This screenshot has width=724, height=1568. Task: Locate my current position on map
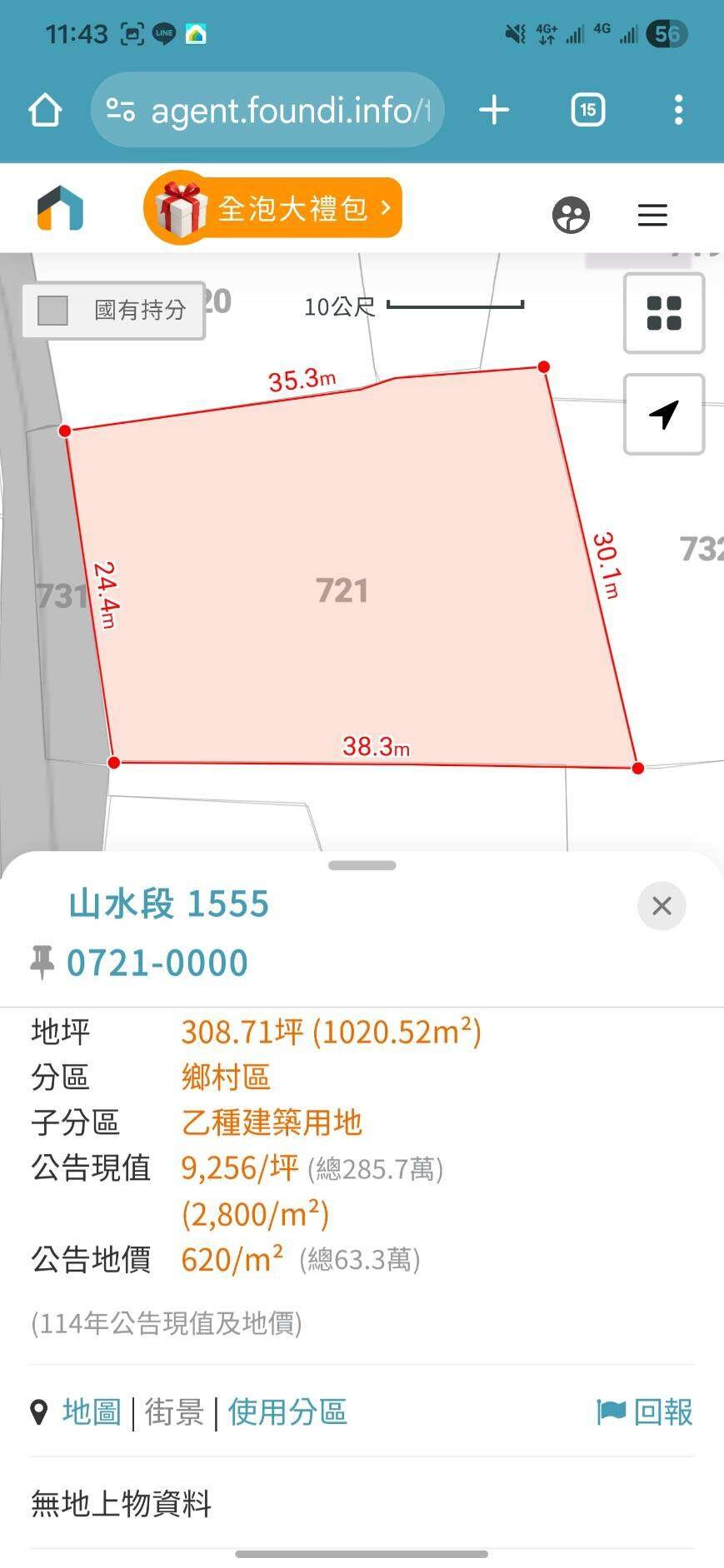pos(664,414)
